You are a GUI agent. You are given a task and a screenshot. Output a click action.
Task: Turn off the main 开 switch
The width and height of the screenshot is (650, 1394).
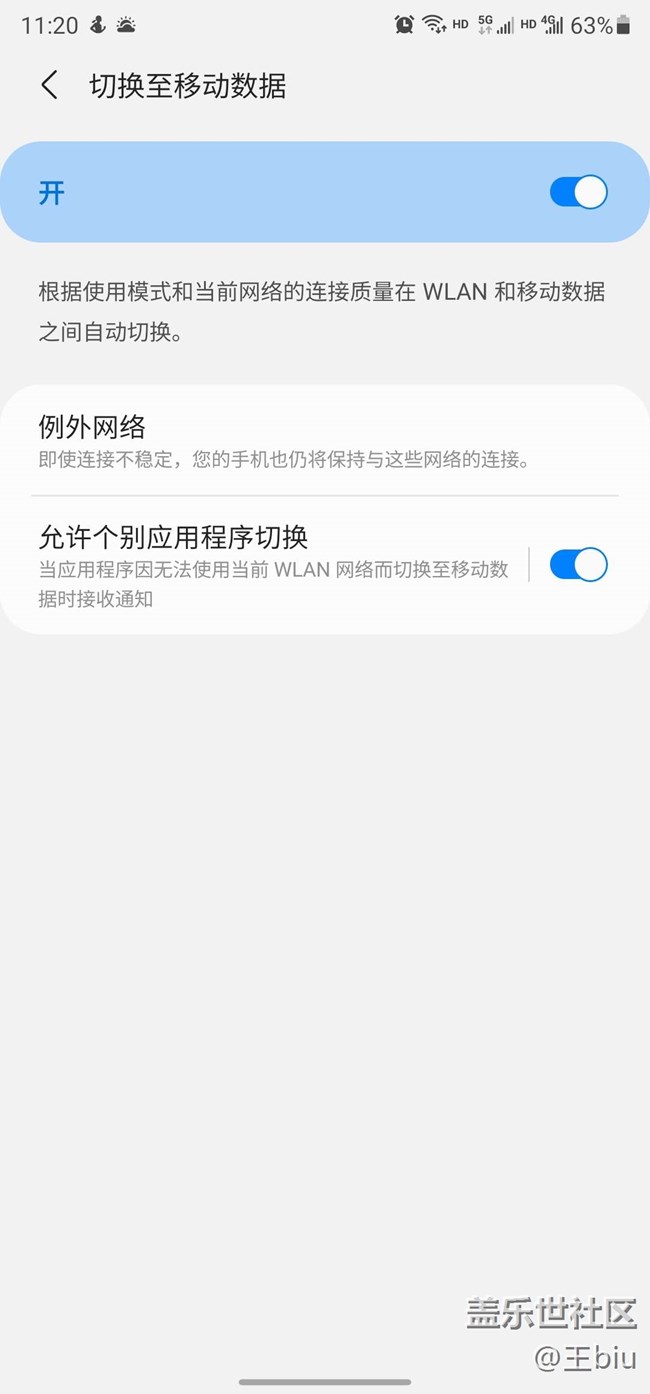(x=578, y=192)
